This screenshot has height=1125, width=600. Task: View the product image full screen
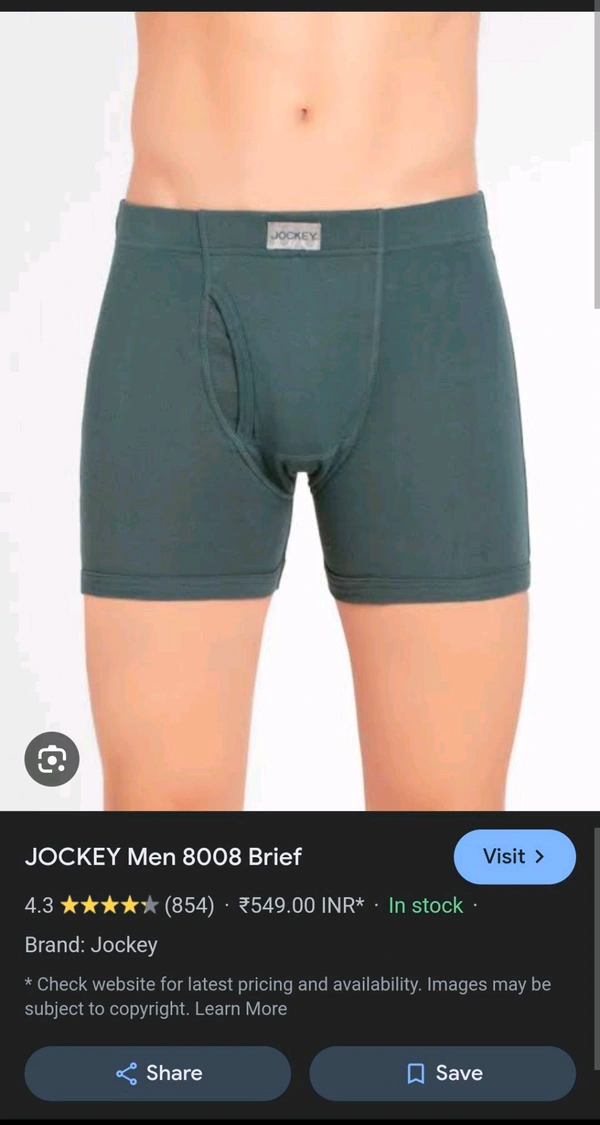click(x=300, y=400)
